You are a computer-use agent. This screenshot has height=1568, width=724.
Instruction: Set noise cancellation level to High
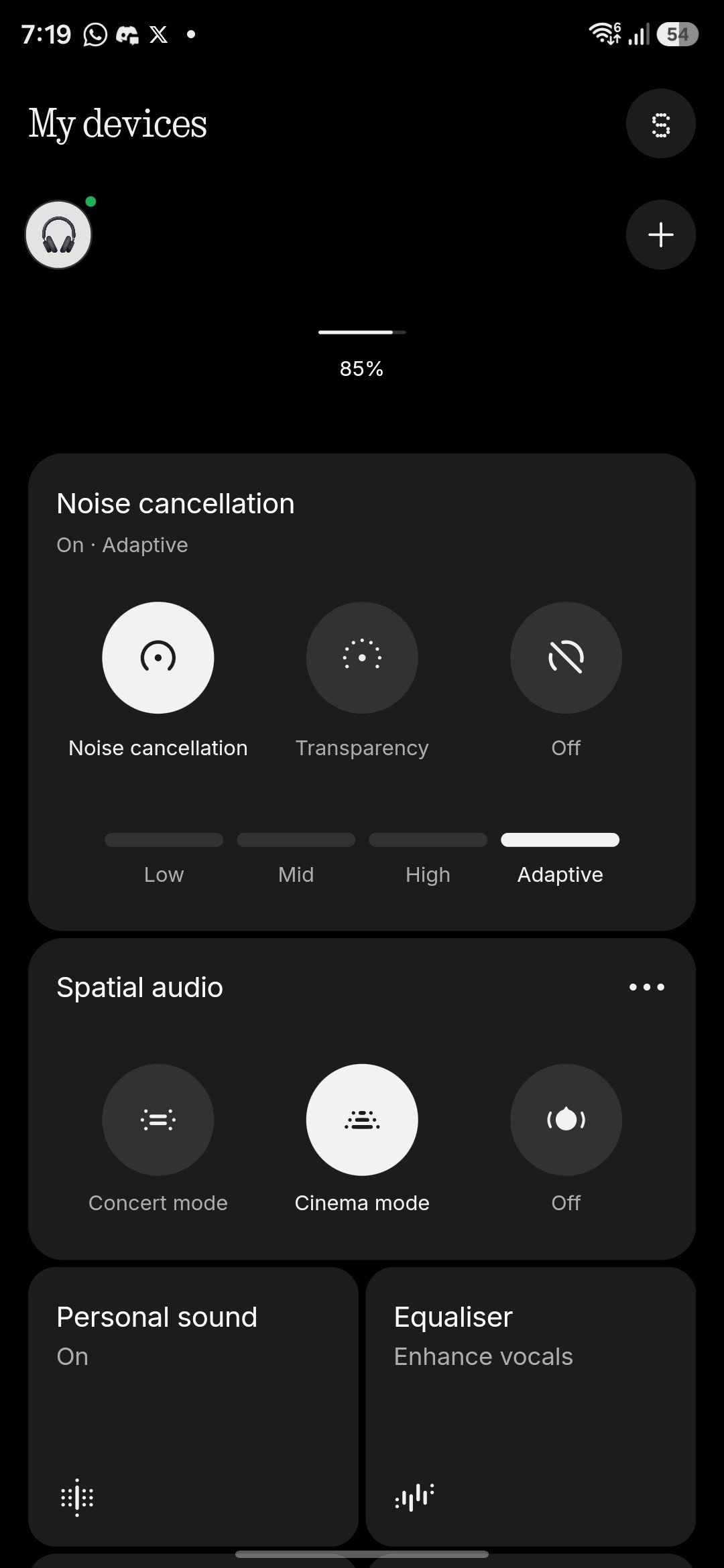point(428,840)
